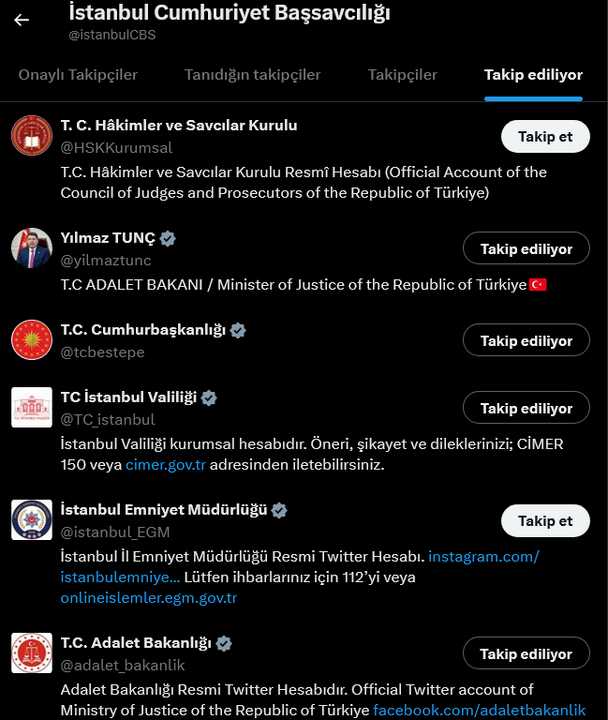The width and height of the screenshot is (608, 720).
Task: Go back using the arrow icon
Action: tap(21, 20)
